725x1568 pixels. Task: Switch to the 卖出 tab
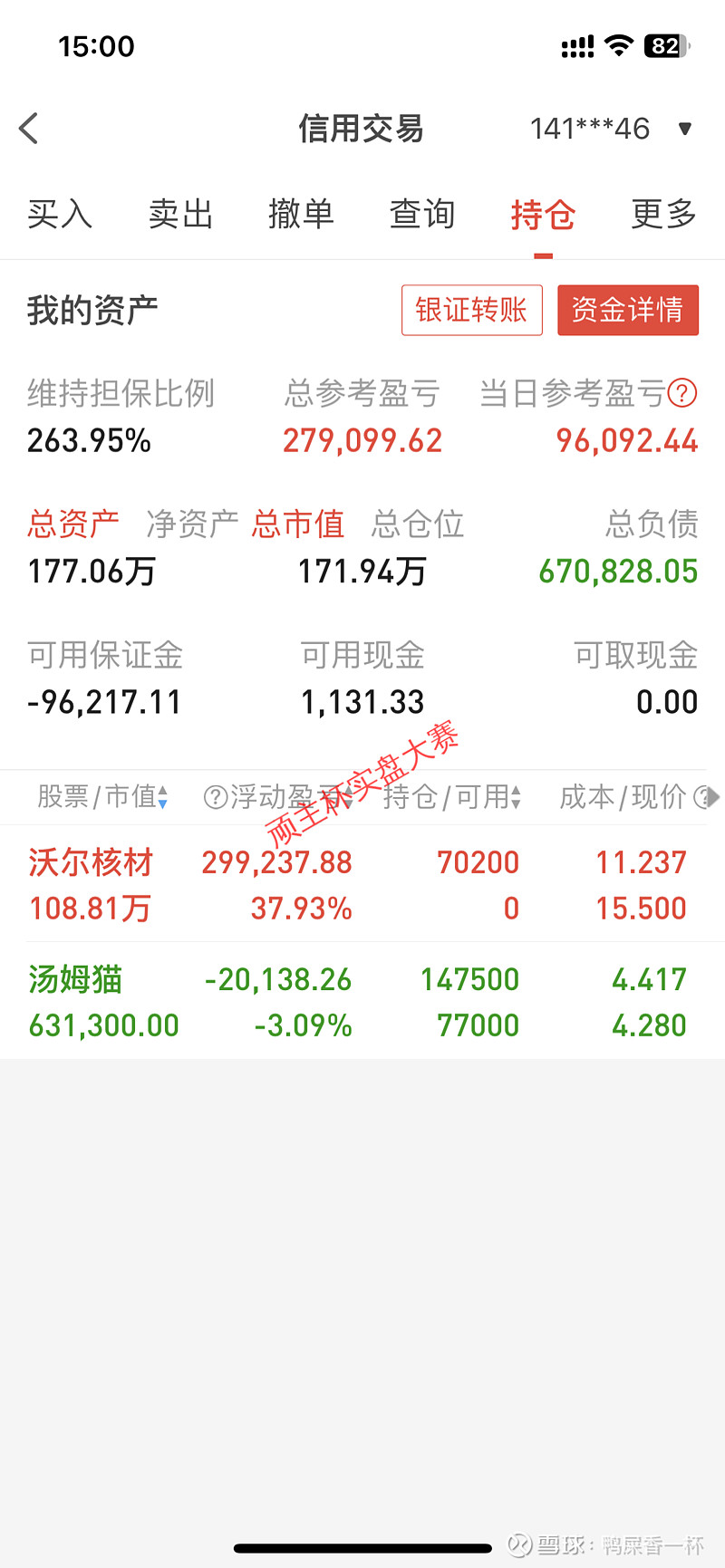[180, 215]
